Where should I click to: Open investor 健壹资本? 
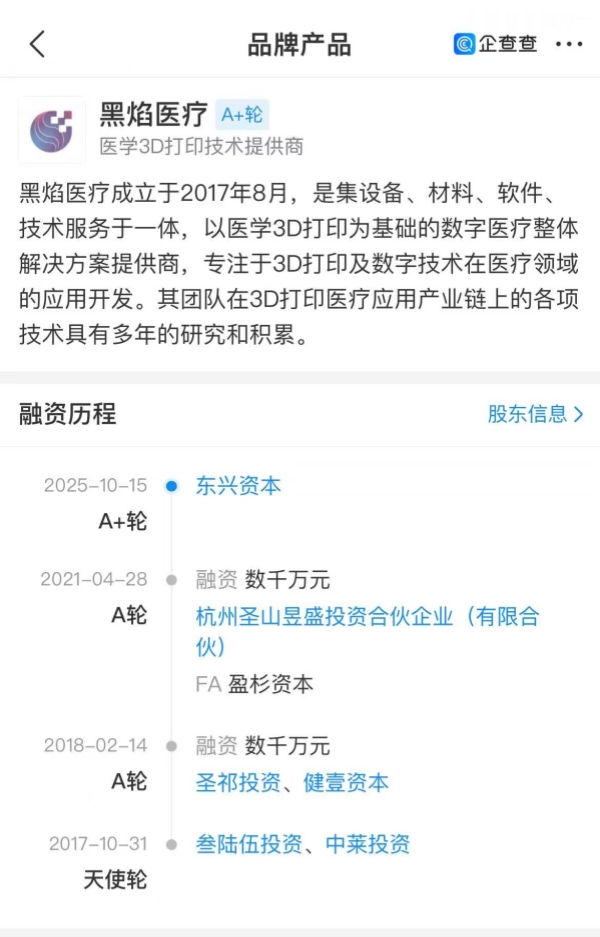point(346,782)
